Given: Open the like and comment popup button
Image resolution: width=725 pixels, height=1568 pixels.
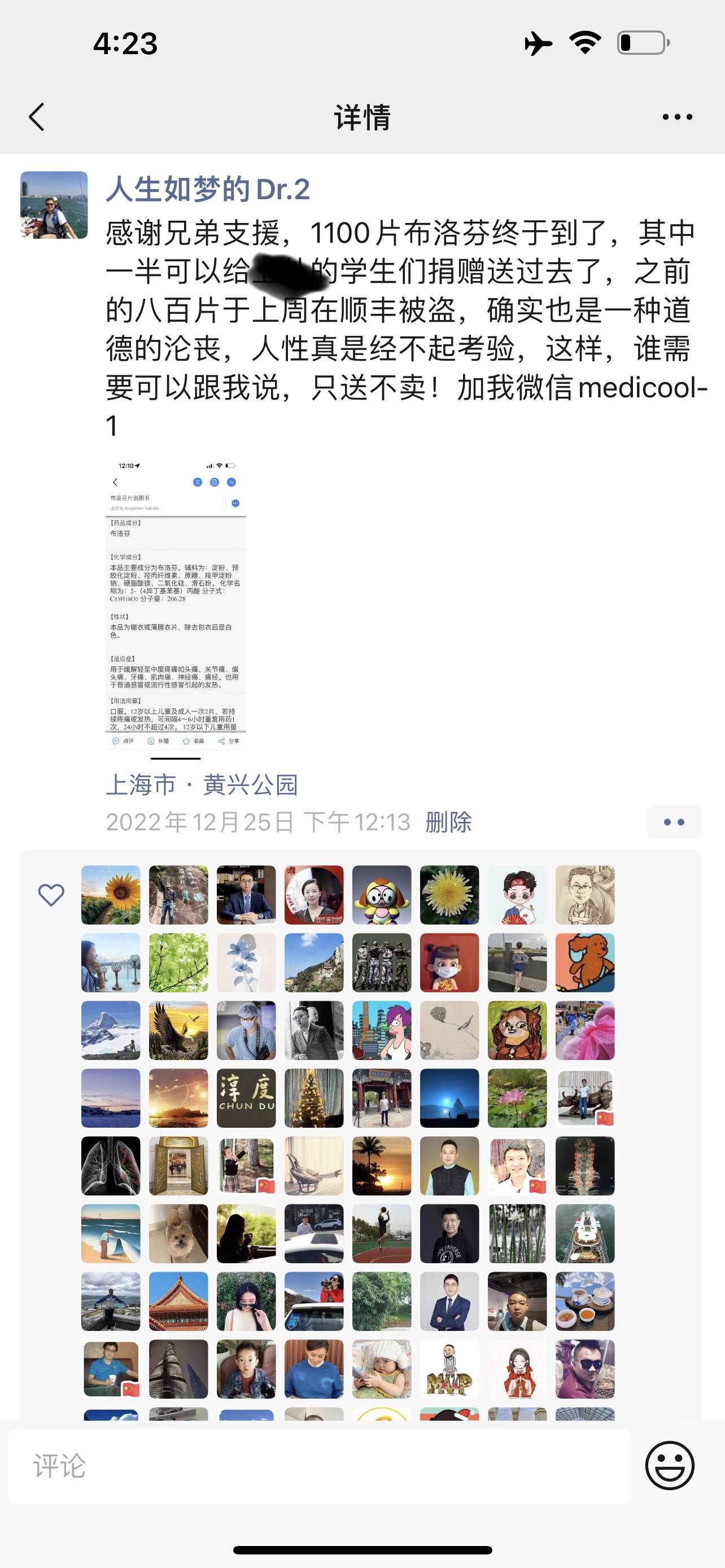Looking at the screenshot, I should tap(673, 822).
